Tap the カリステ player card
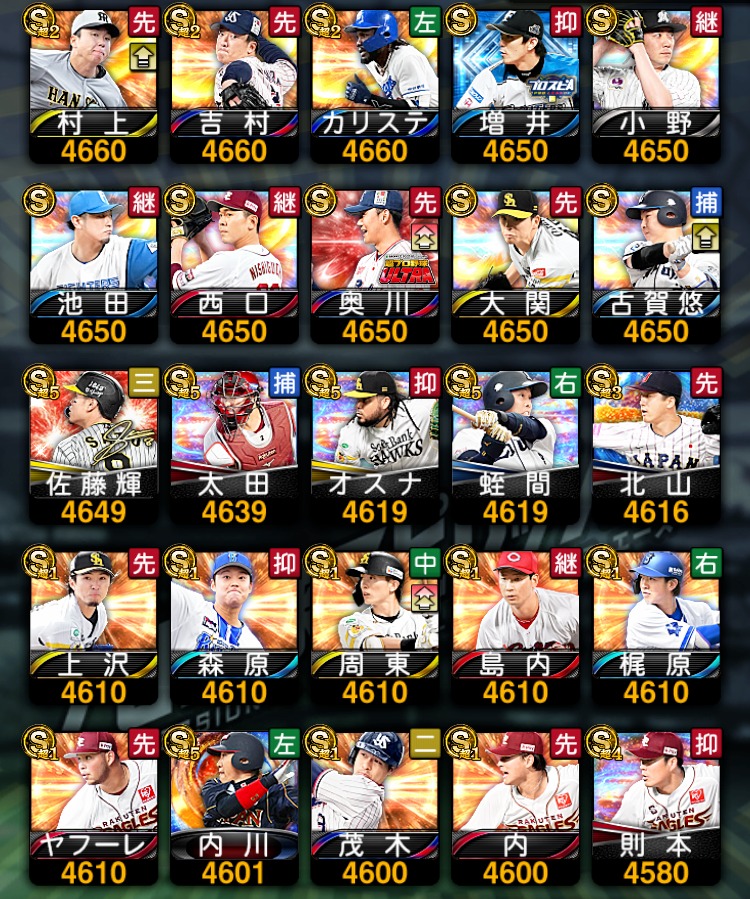This screenshot has width=750, height=899. pyautogui.click(x=375, y=85)
